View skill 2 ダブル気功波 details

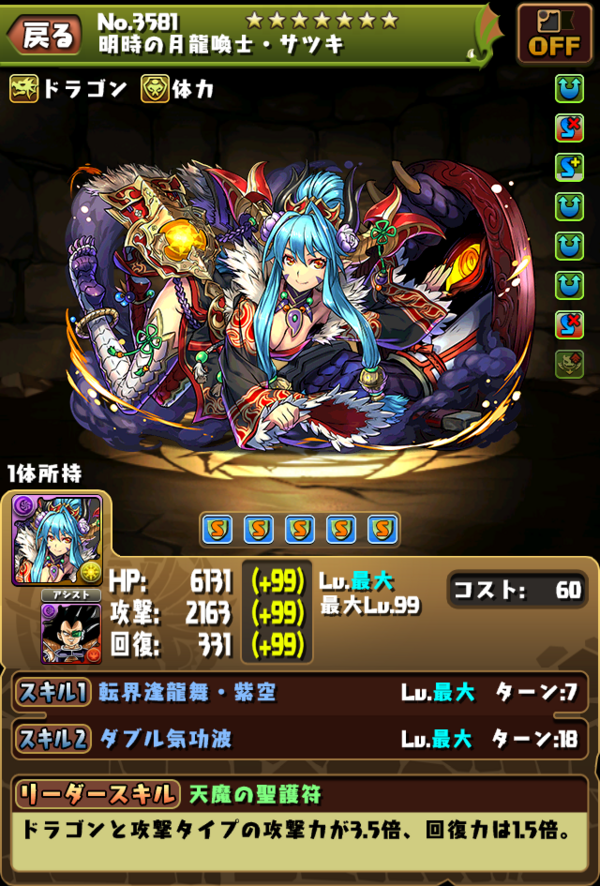(299, 739)
